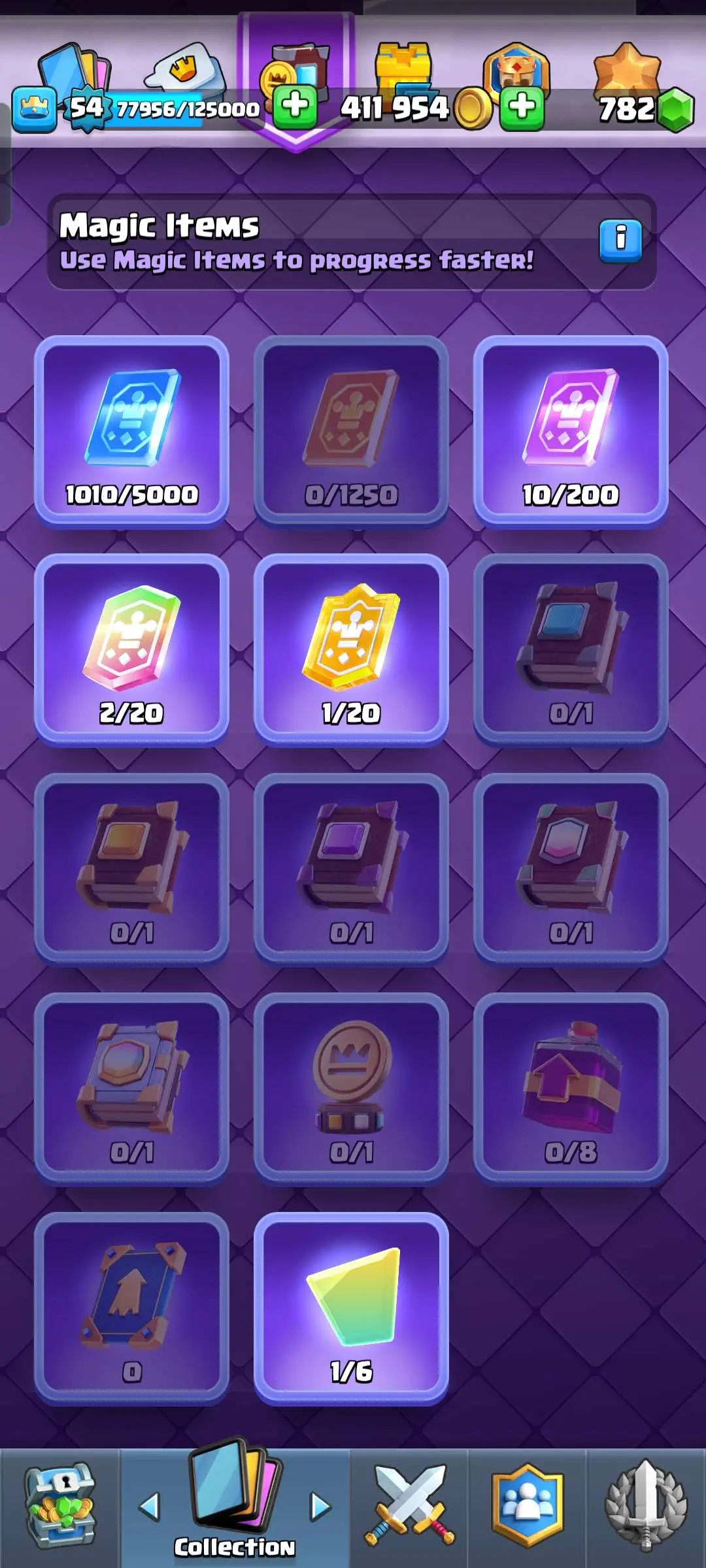Select the orange Rare Wild Card 0/1250
The height and width of the screenshot is (1568, 706).
tap(351, 431)
